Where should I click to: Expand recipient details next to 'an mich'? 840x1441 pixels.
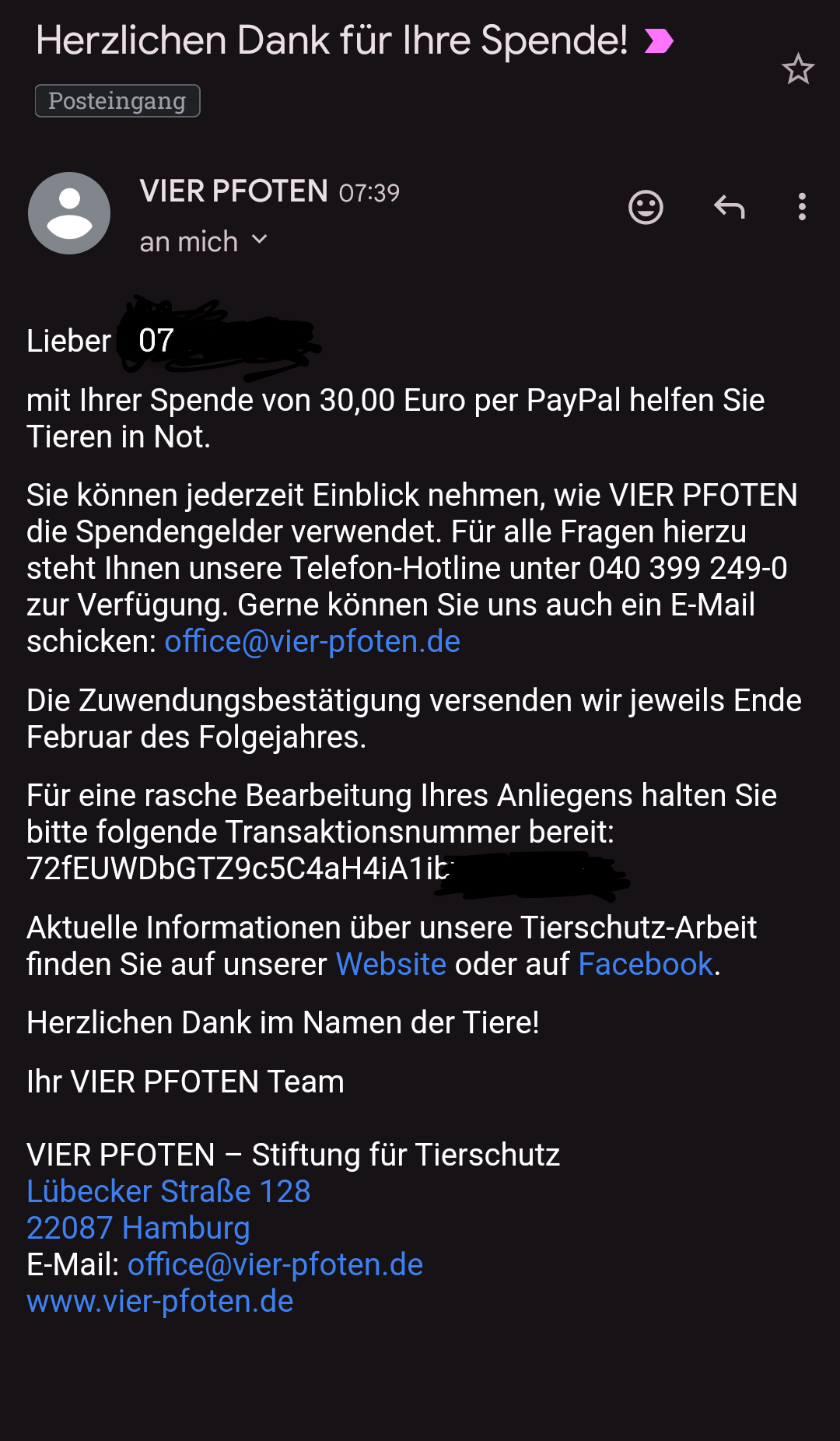pyautogui.click(x=260, y=240)
